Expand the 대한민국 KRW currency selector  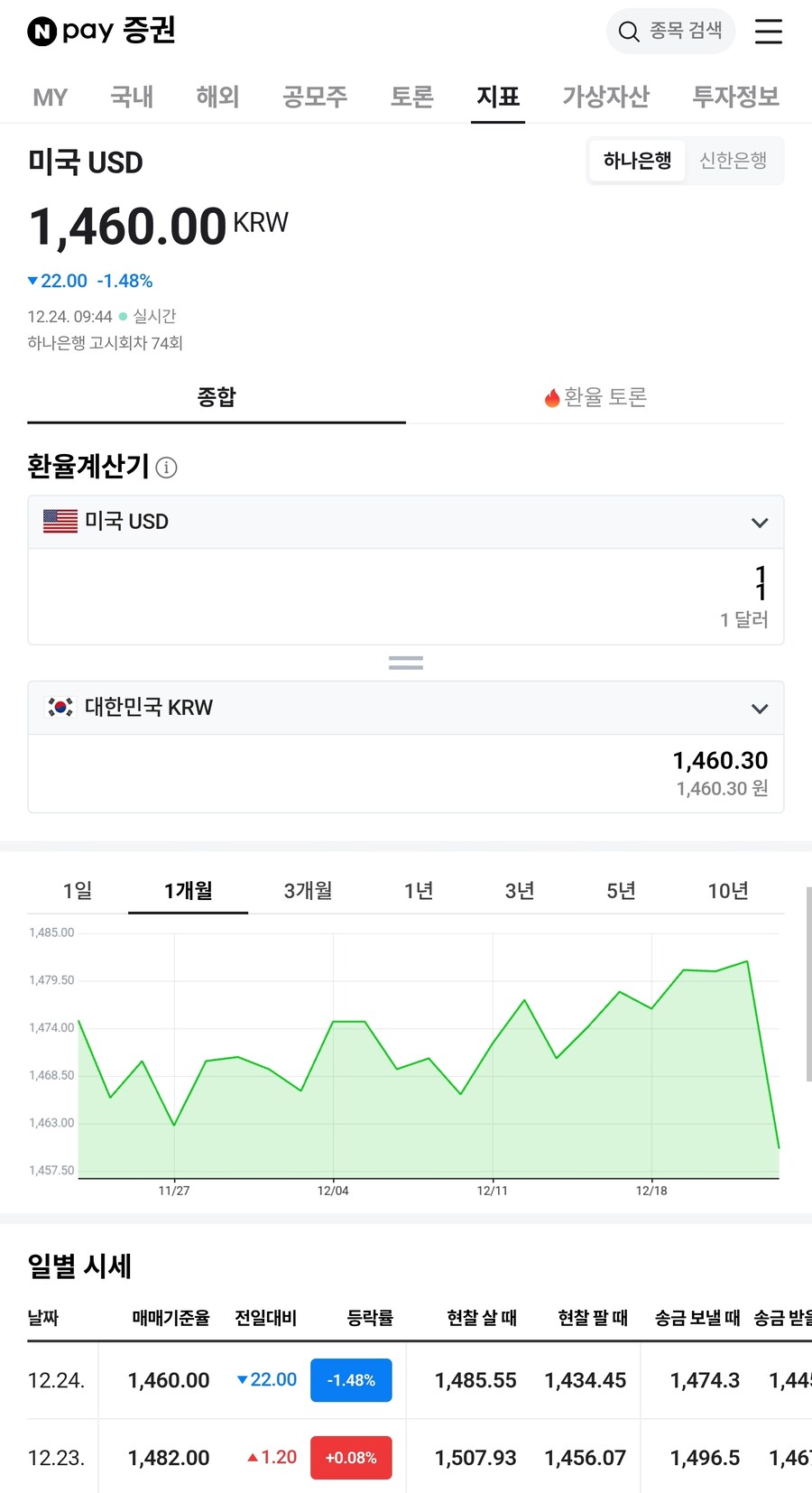point(759,708)
